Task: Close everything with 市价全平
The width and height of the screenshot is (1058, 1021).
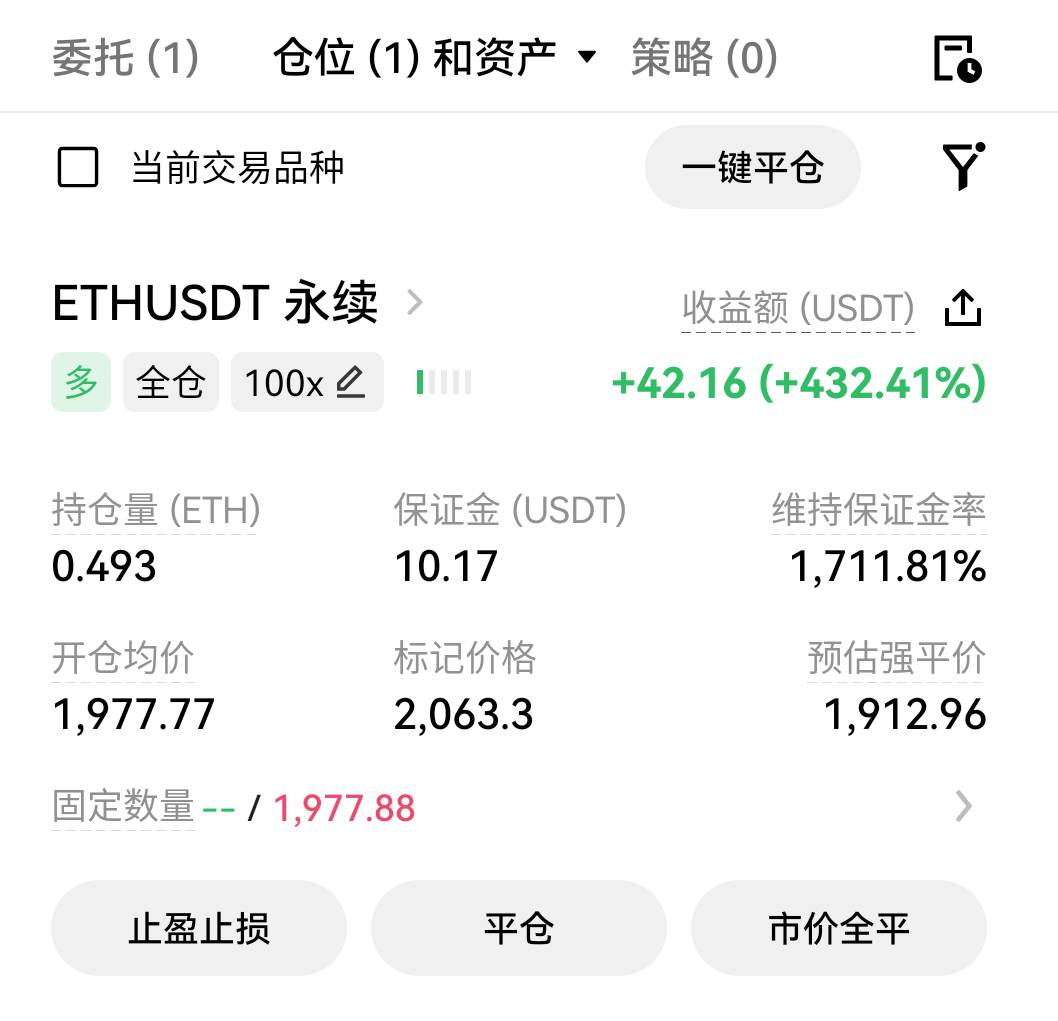Action: click(x=838, y=928)
